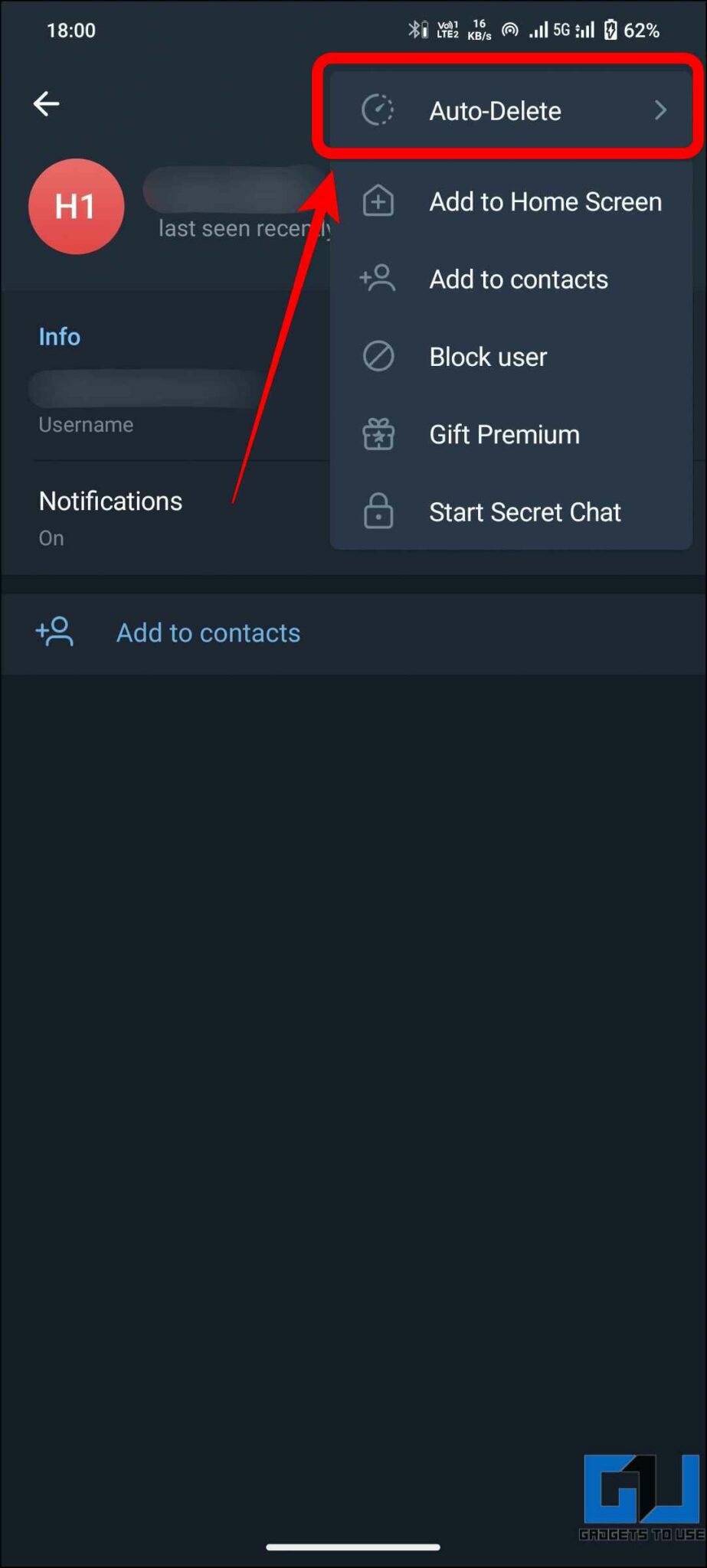
Task: Choose Start Secret Chat from the menu
Action: pos(525,511)
